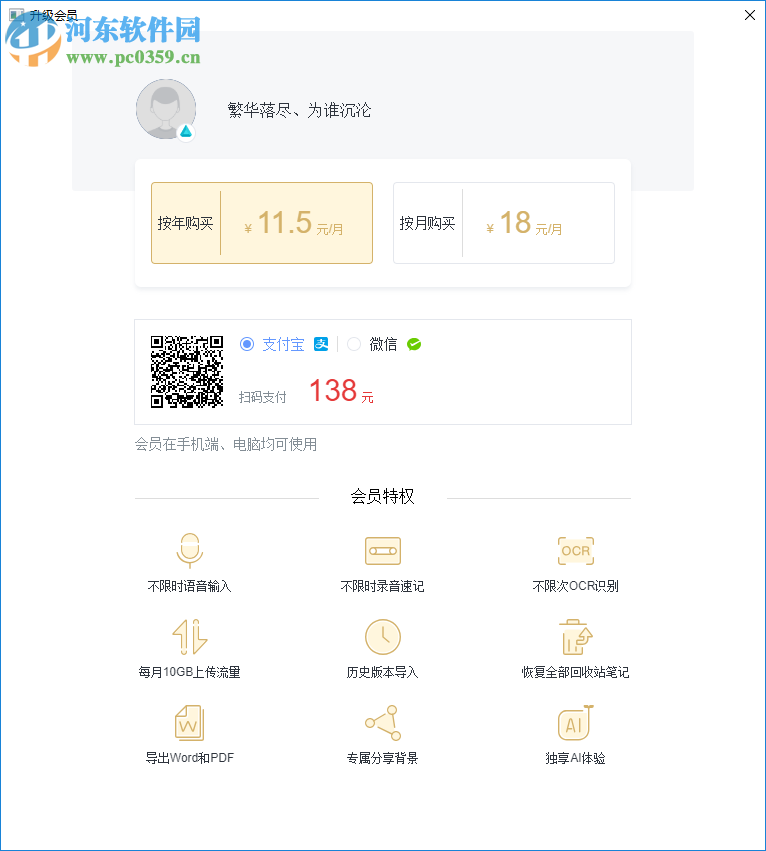The image size is (766, 851).
Task: Click the Word document icon for 导出Word和PDF
Action: pyautogui.click(x=190, y=722)
